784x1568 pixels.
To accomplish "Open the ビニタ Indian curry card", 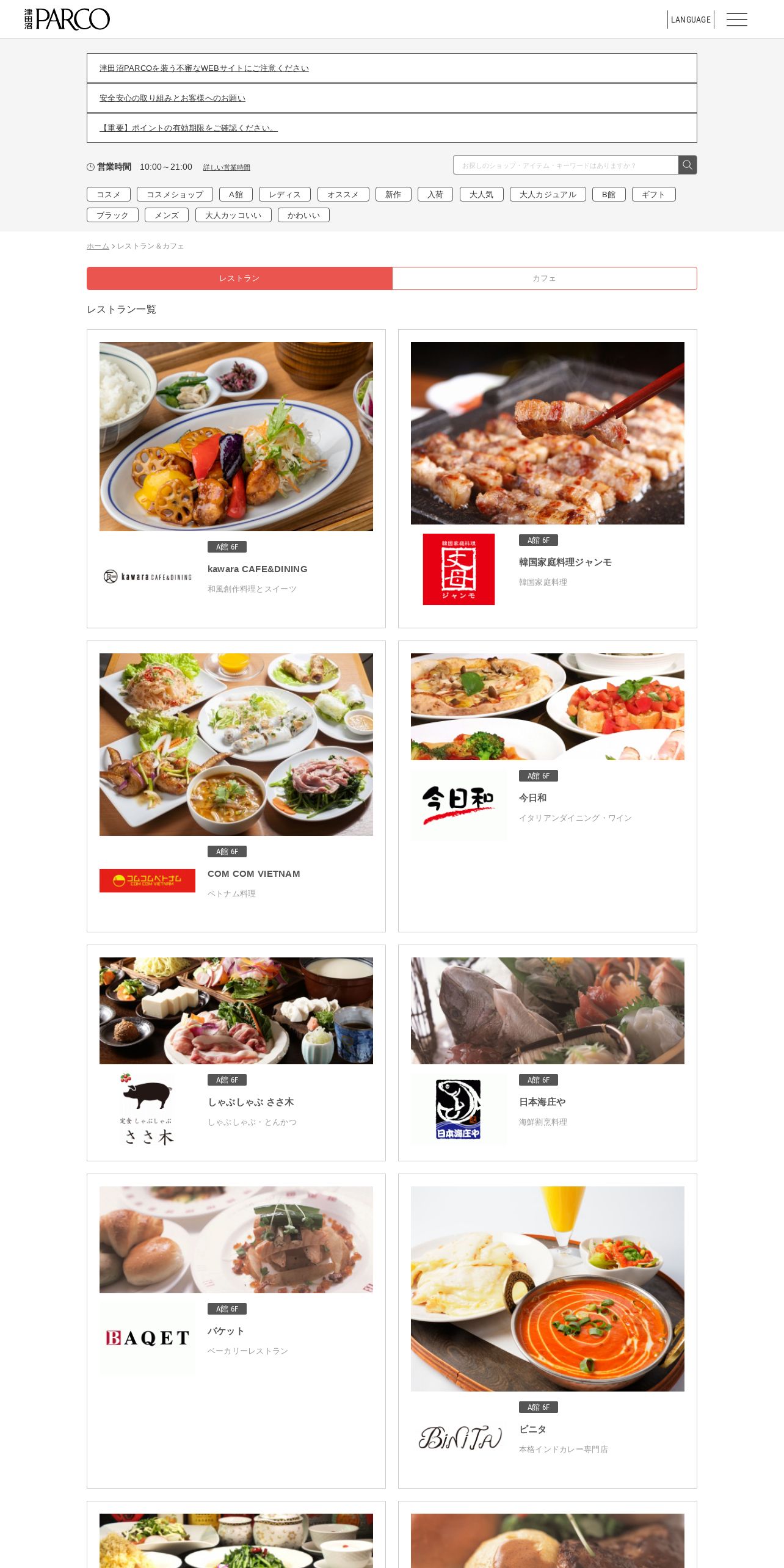I will pos(548,1330).
